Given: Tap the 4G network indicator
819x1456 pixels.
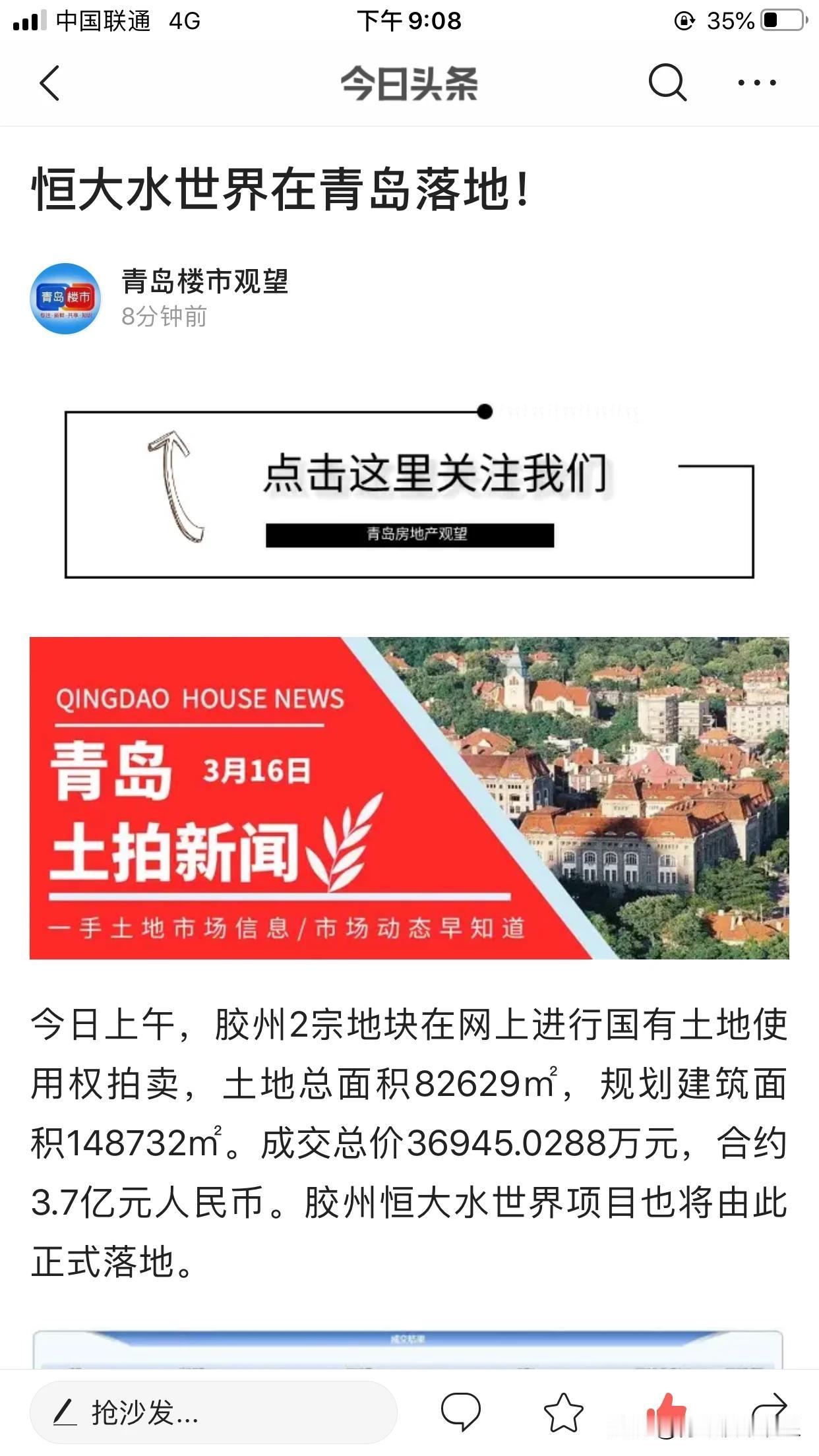Looking at the screenshot, I should [185, 20].
